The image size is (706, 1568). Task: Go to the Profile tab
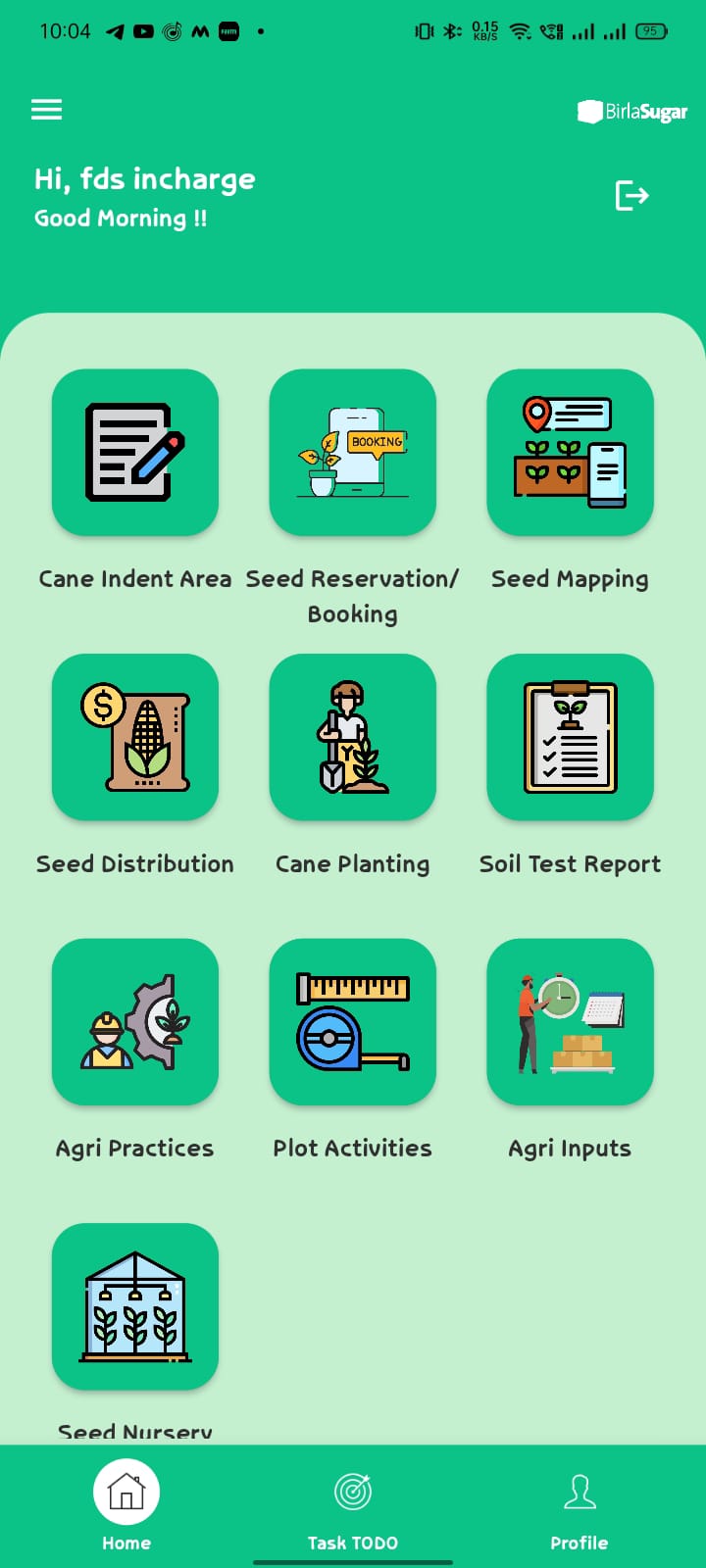(x=580, y=1506)
